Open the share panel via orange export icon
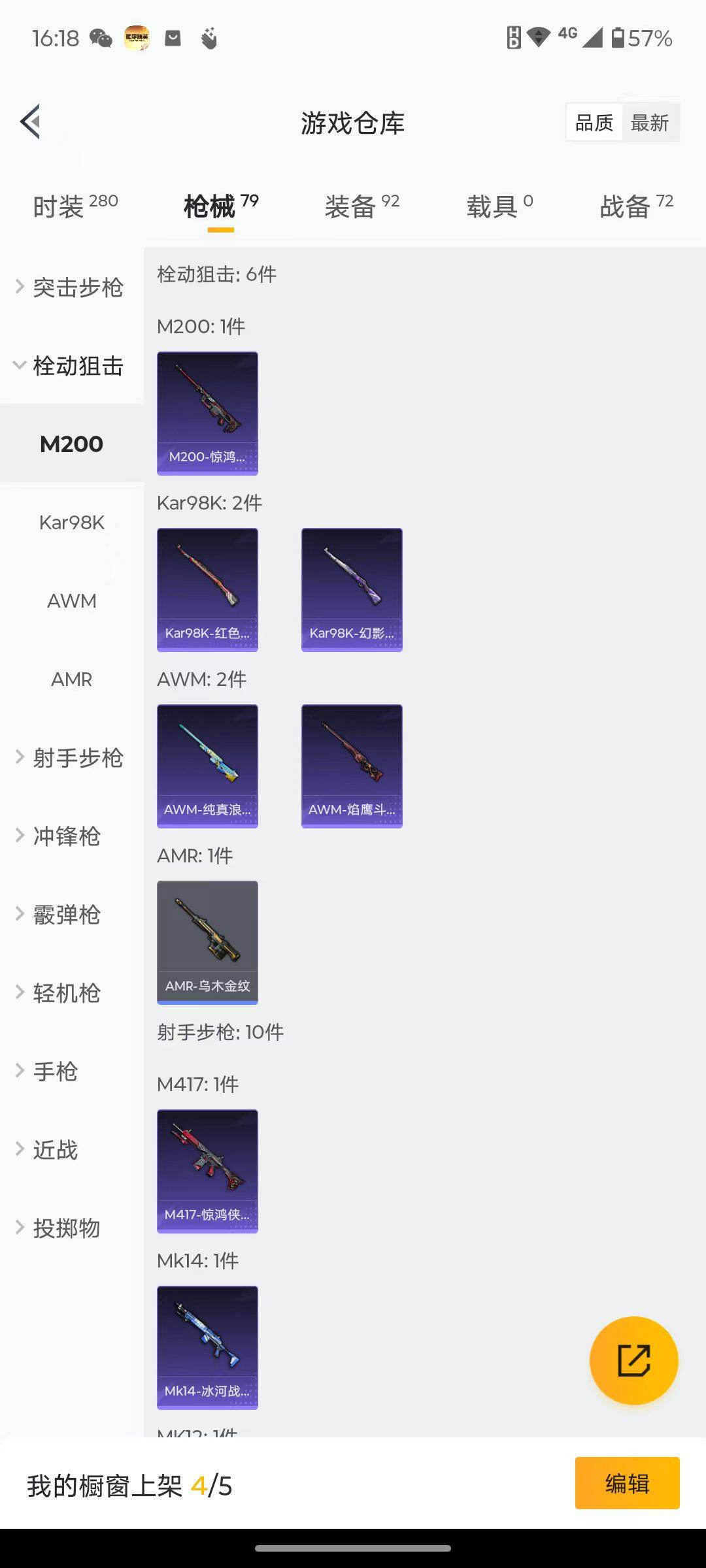 point(633,1359)
